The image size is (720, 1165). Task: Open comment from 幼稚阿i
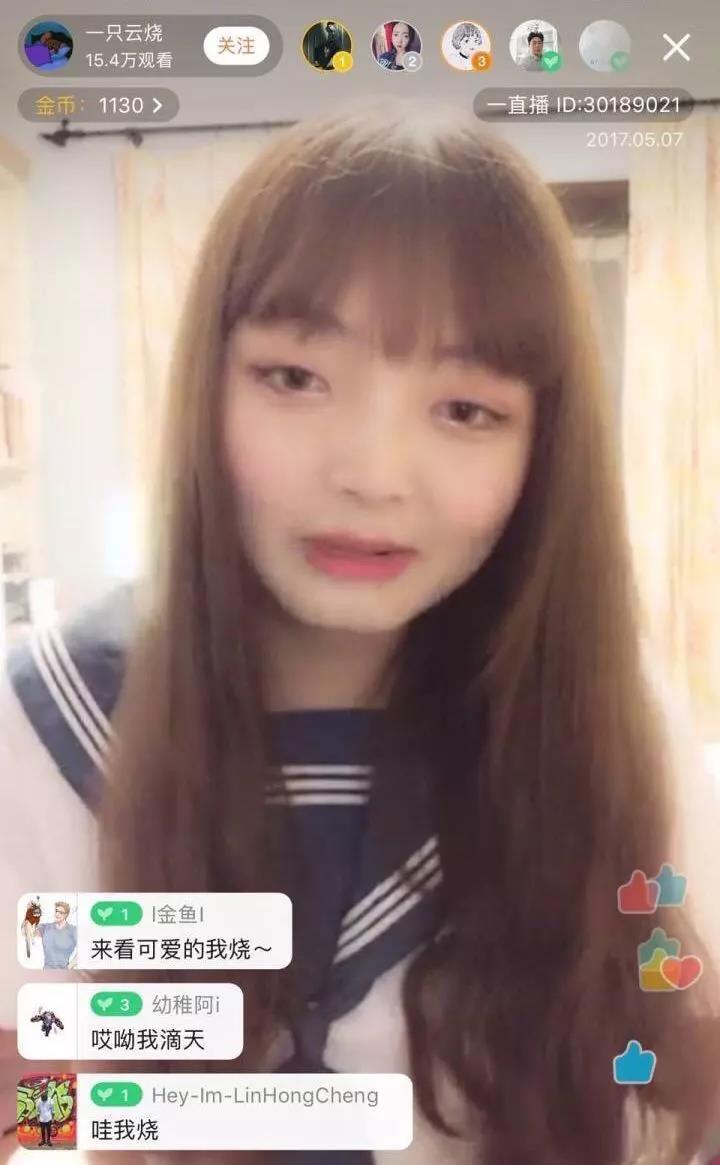[x=160, y=1021]
